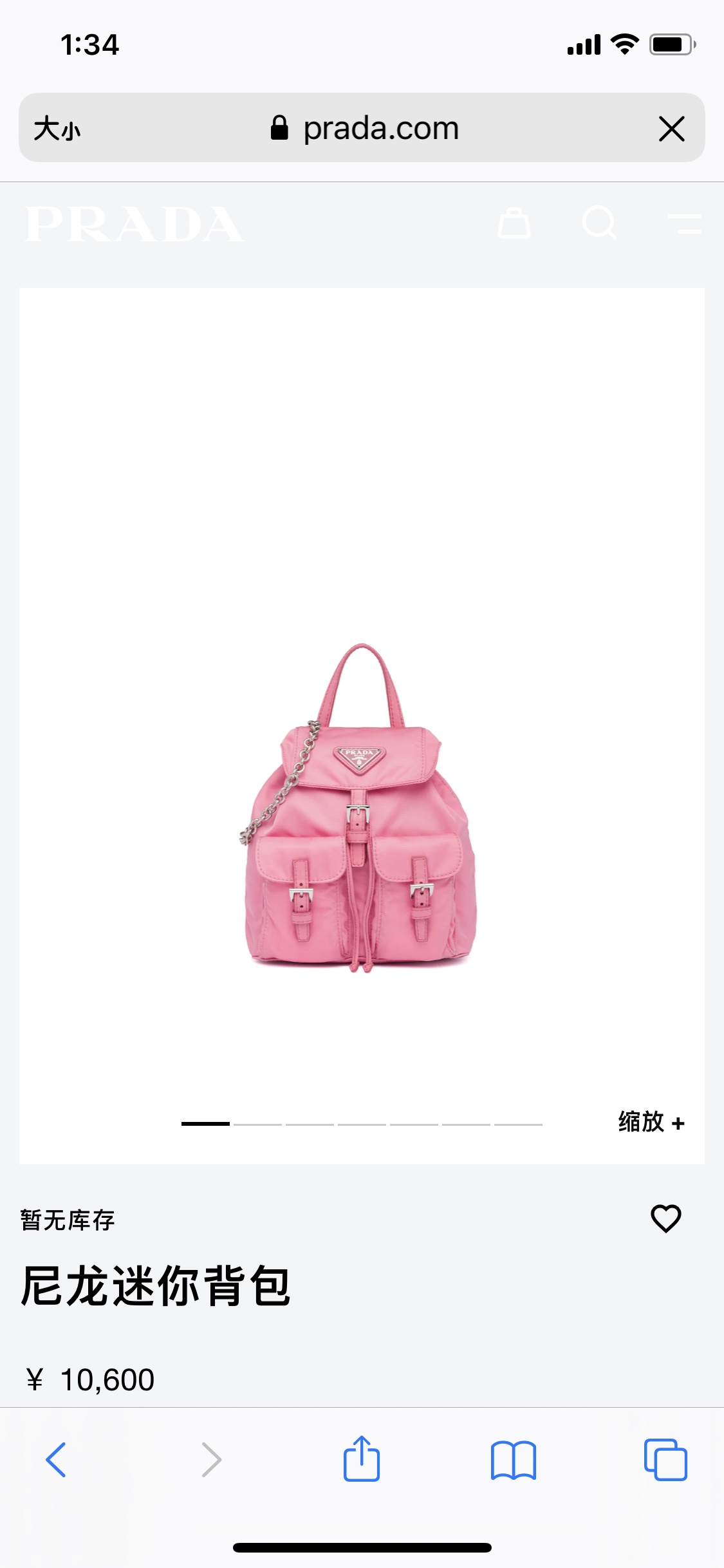Add the backpack to wishlist heart

[665, 1218]
